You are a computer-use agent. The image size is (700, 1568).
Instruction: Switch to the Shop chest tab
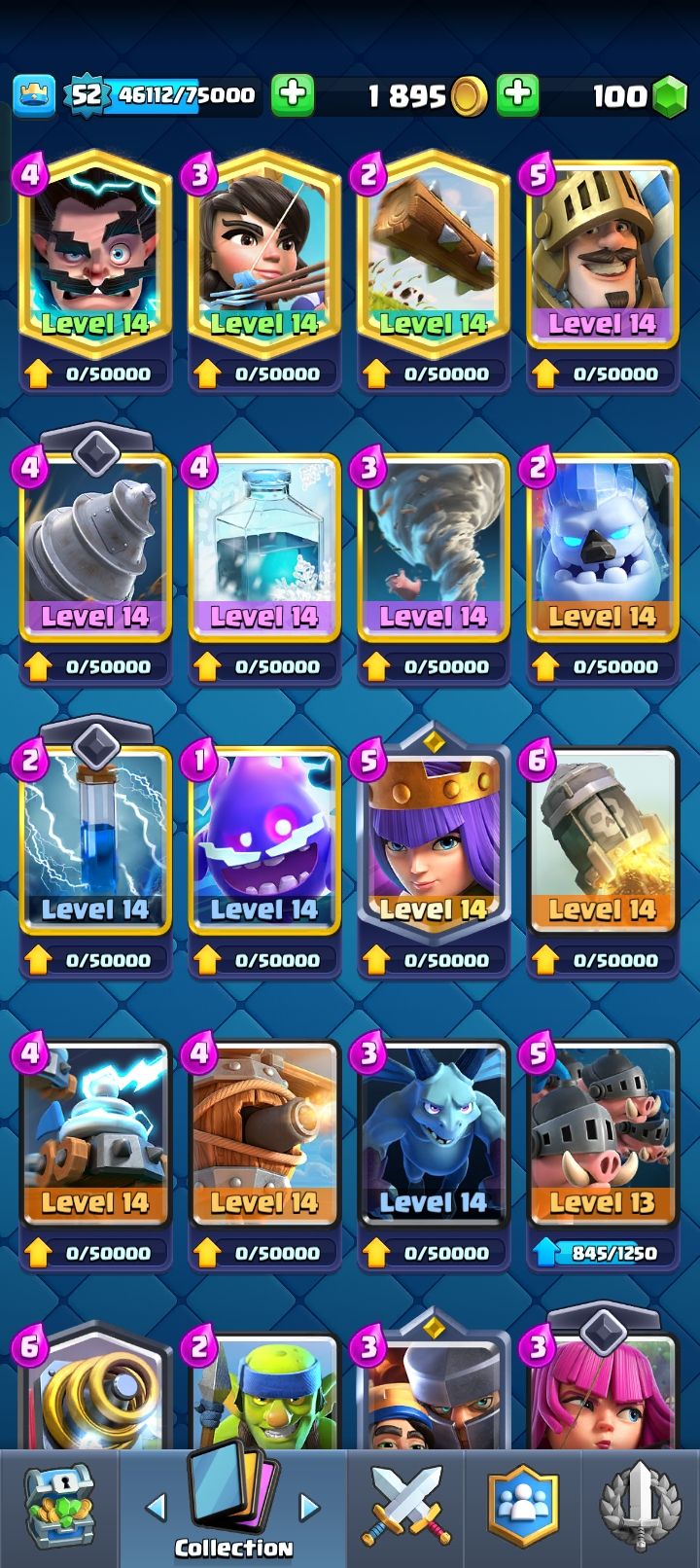pyautogui.click(x=56, y=1510)
